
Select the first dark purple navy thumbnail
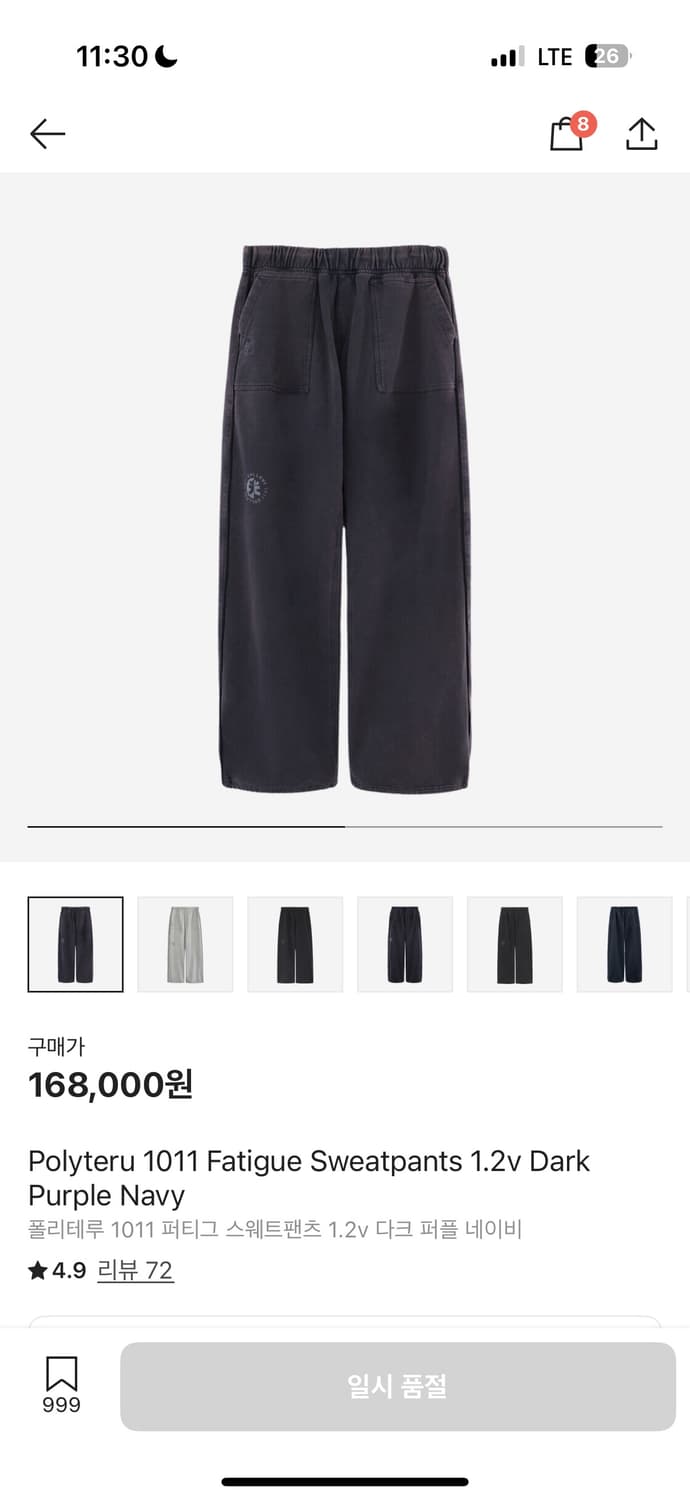tap(75, 944)
